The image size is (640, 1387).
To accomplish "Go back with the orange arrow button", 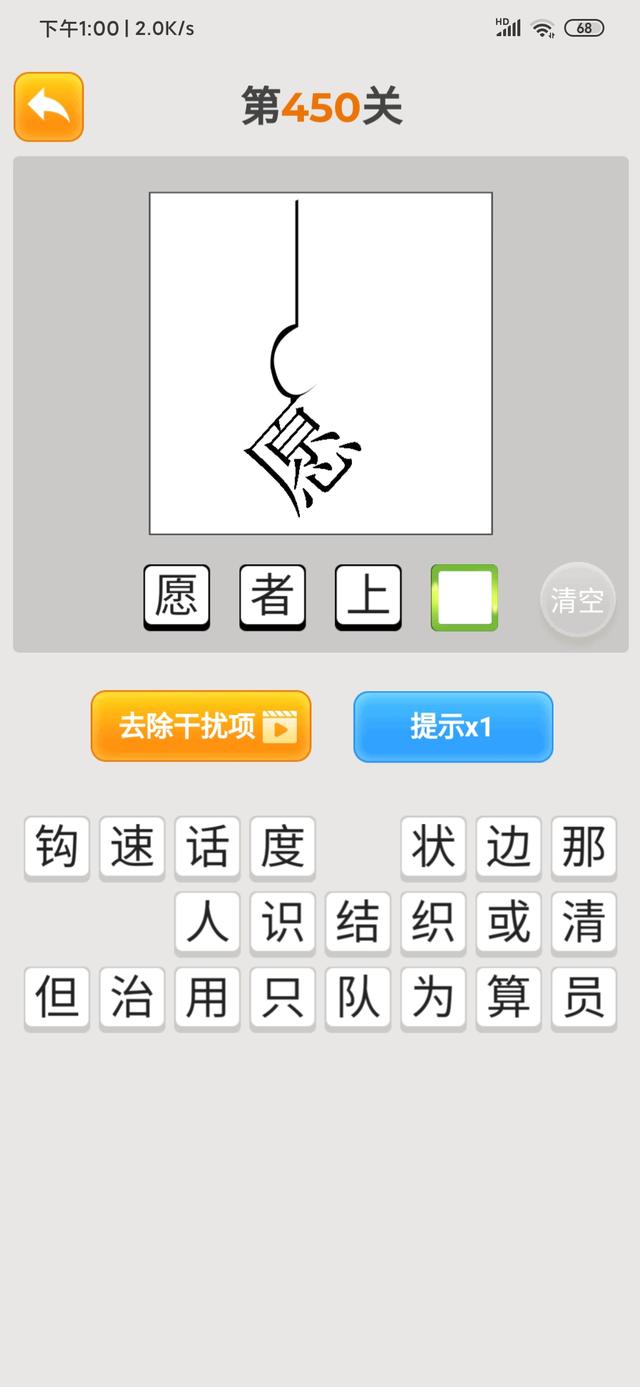I will [x=48, y=106].
